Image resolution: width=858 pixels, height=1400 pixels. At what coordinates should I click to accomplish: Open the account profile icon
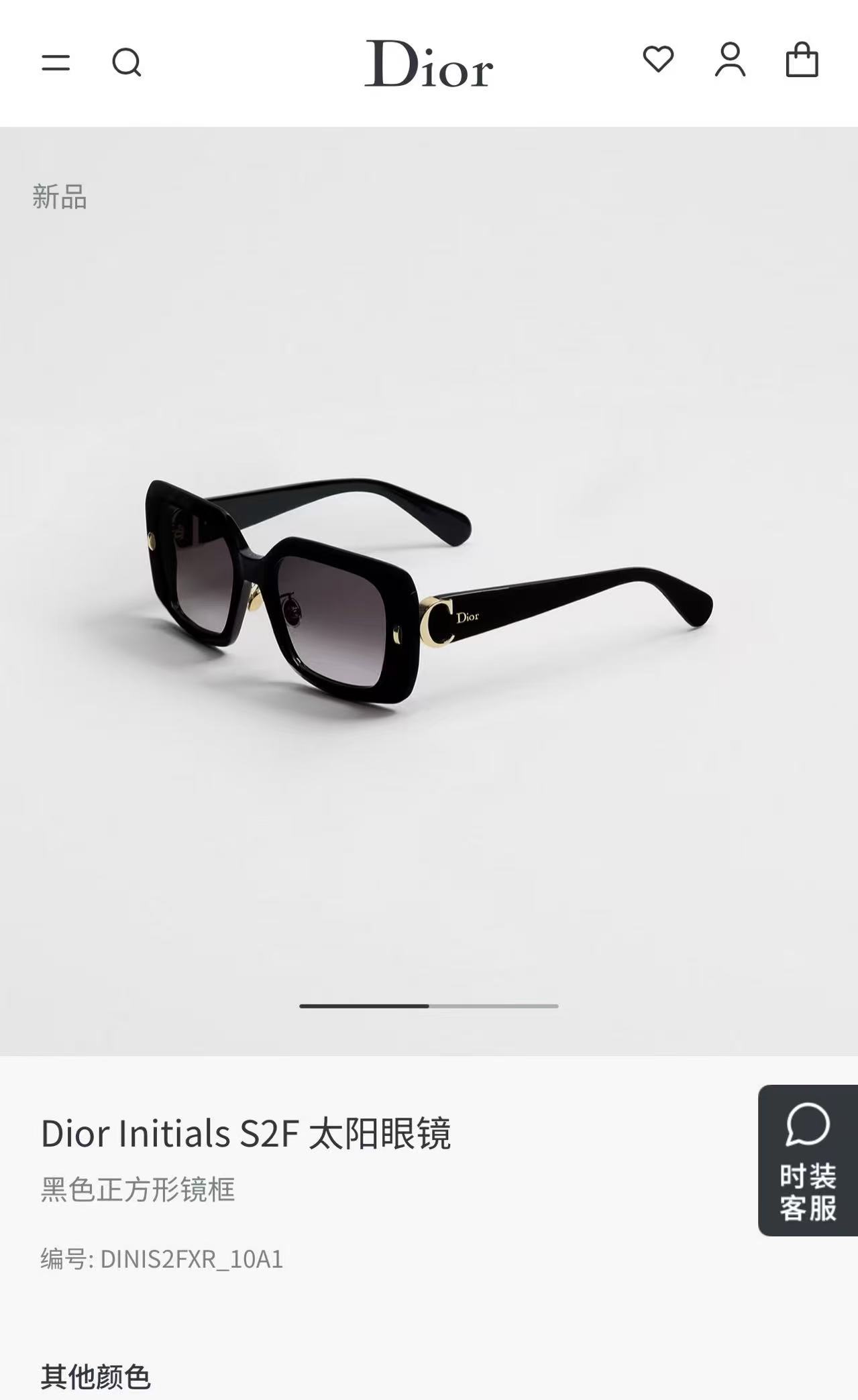point(730,60)
